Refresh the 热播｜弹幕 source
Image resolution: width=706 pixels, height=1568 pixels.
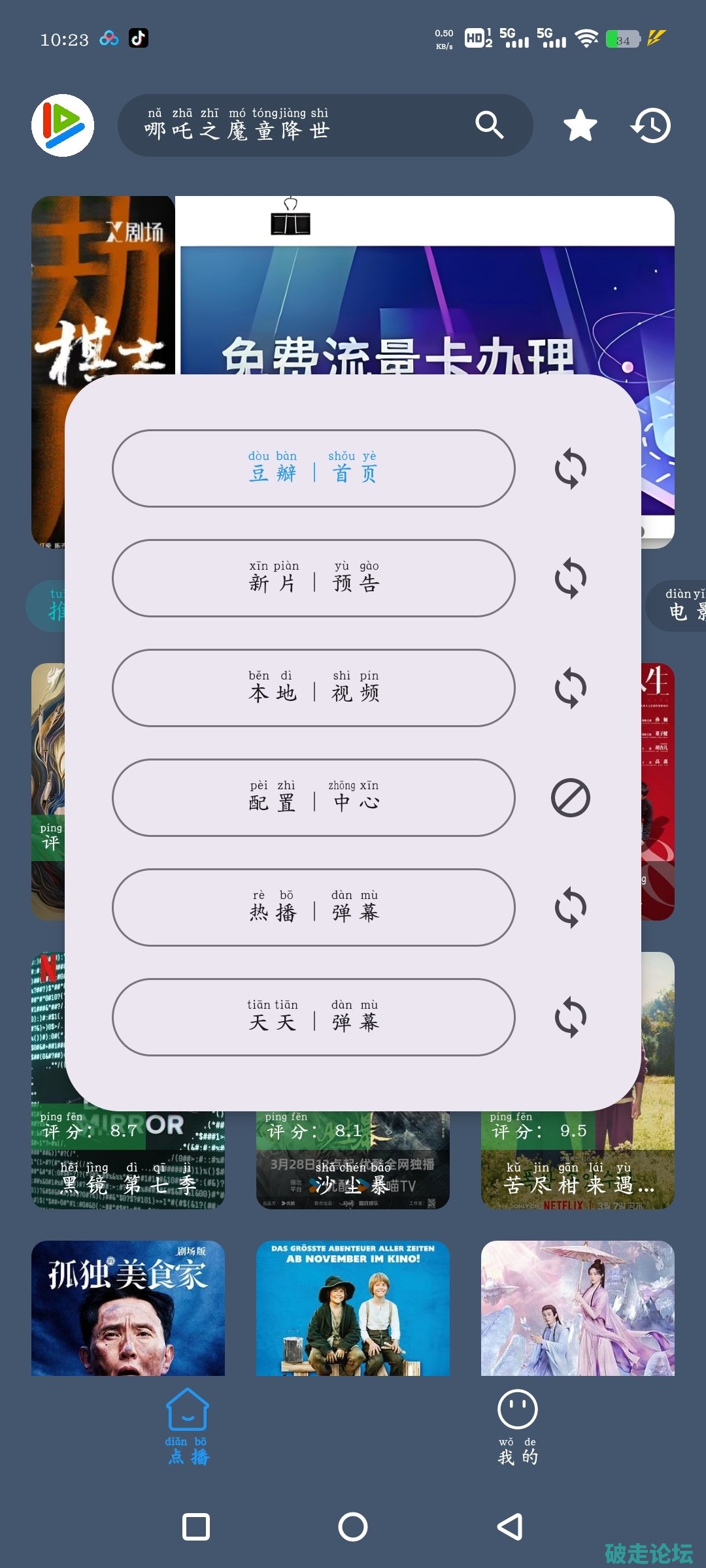tap(570, 907)
